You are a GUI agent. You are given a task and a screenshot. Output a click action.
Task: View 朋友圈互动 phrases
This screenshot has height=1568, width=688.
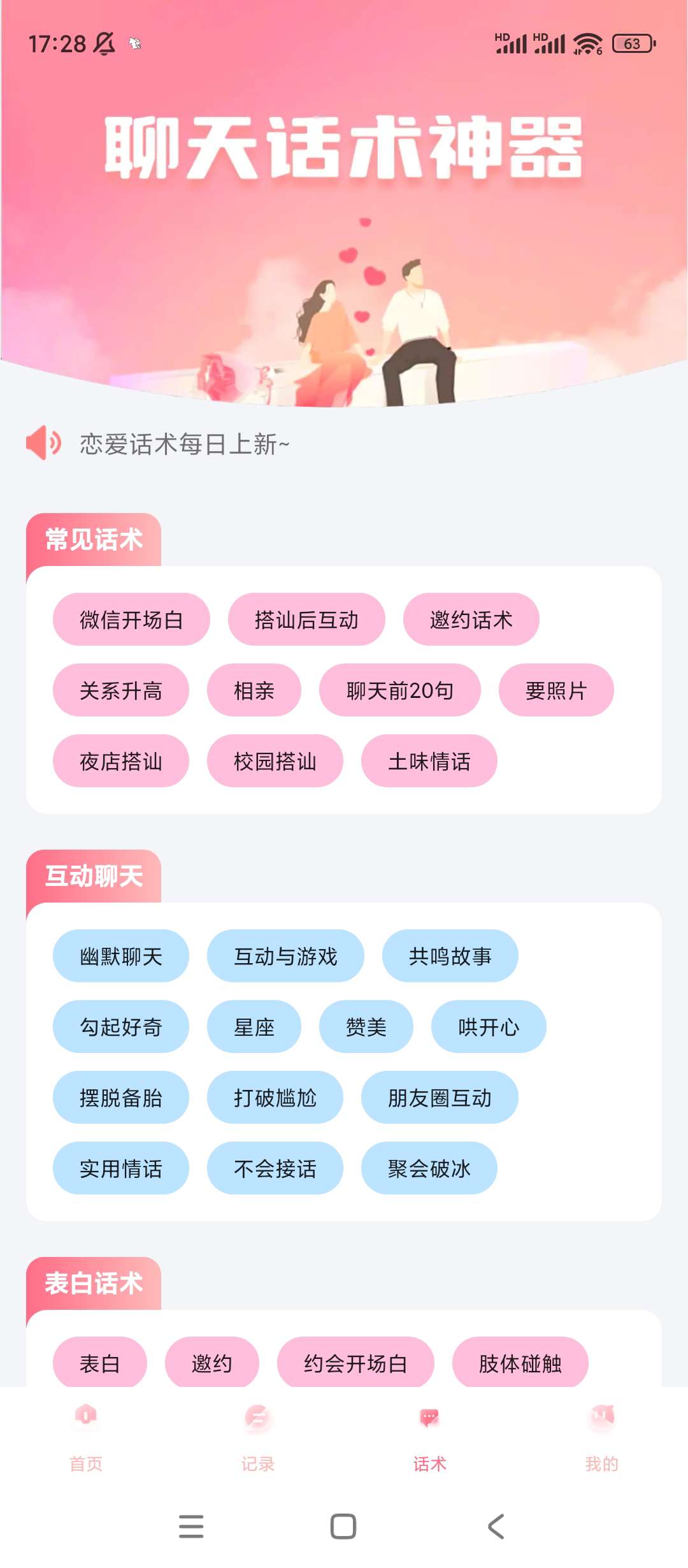tap(440, 1098)
